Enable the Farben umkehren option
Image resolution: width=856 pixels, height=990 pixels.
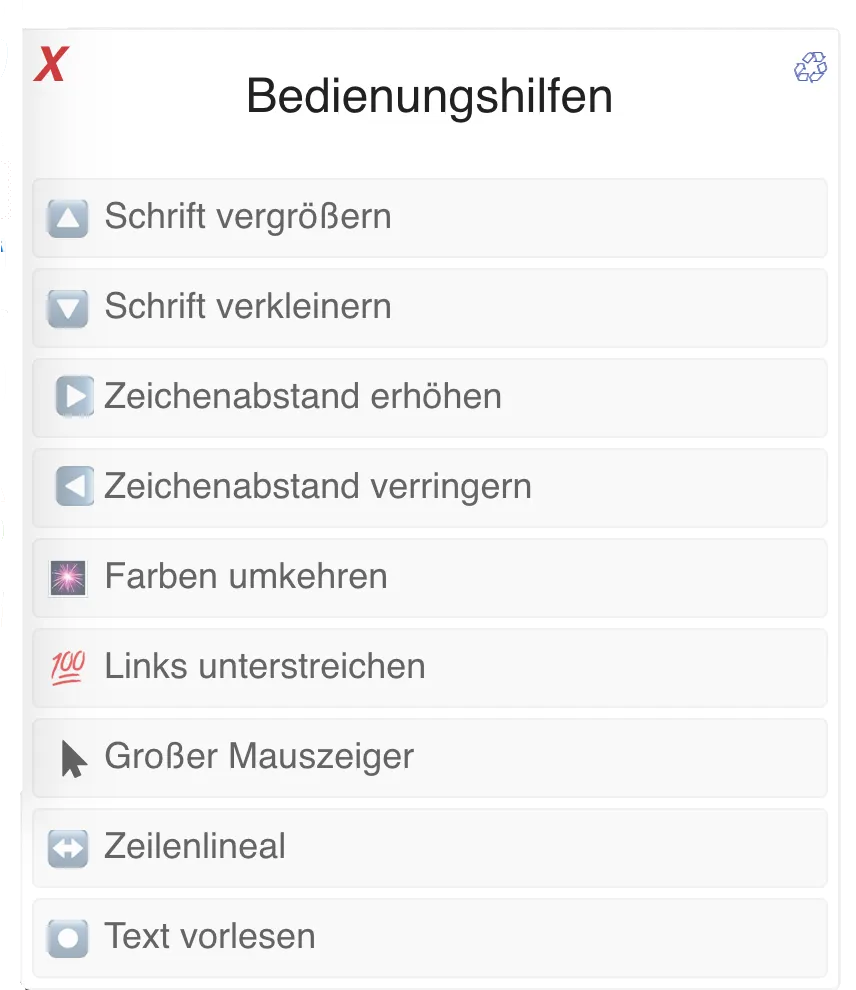coord(428,577)
